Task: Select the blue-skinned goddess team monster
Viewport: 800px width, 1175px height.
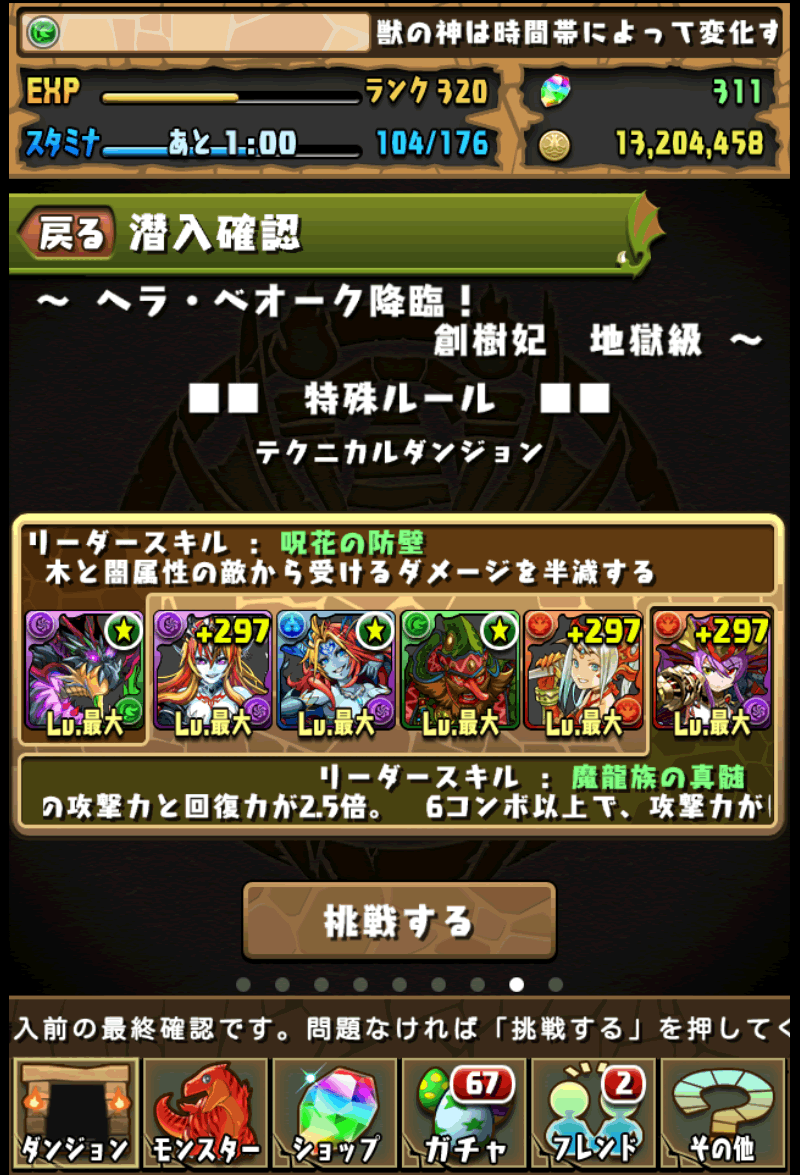Action: tap(336, 673)
